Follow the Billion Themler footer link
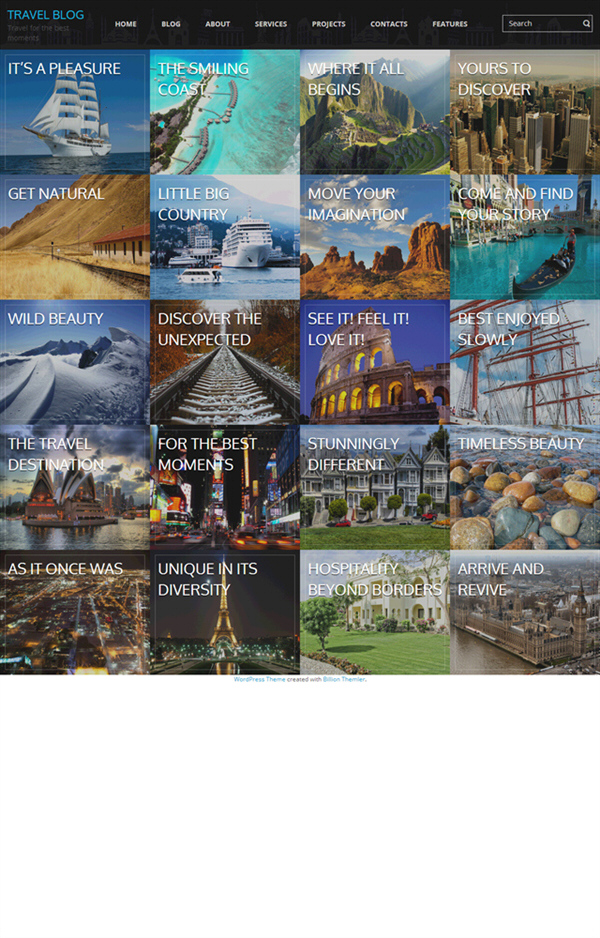Viewport: 600px width, 938px height. click(x=344, y=680)
